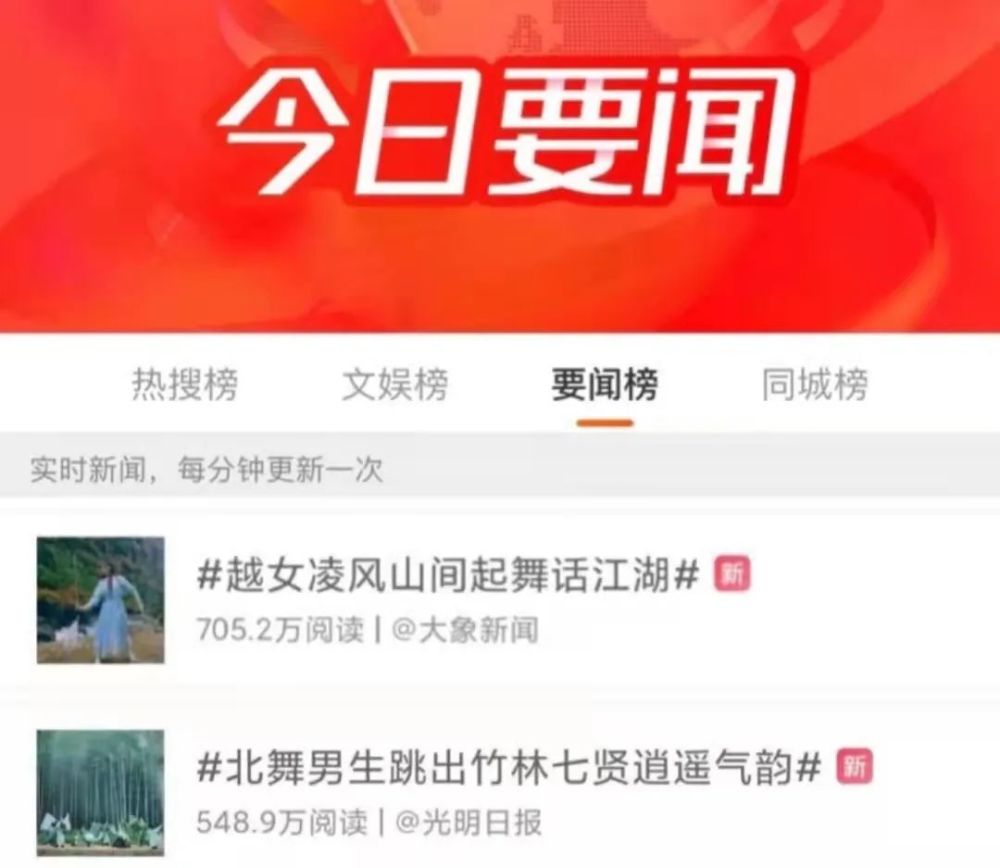
Task: Switch to the 同城榜 tab
Action: [814, 385]
